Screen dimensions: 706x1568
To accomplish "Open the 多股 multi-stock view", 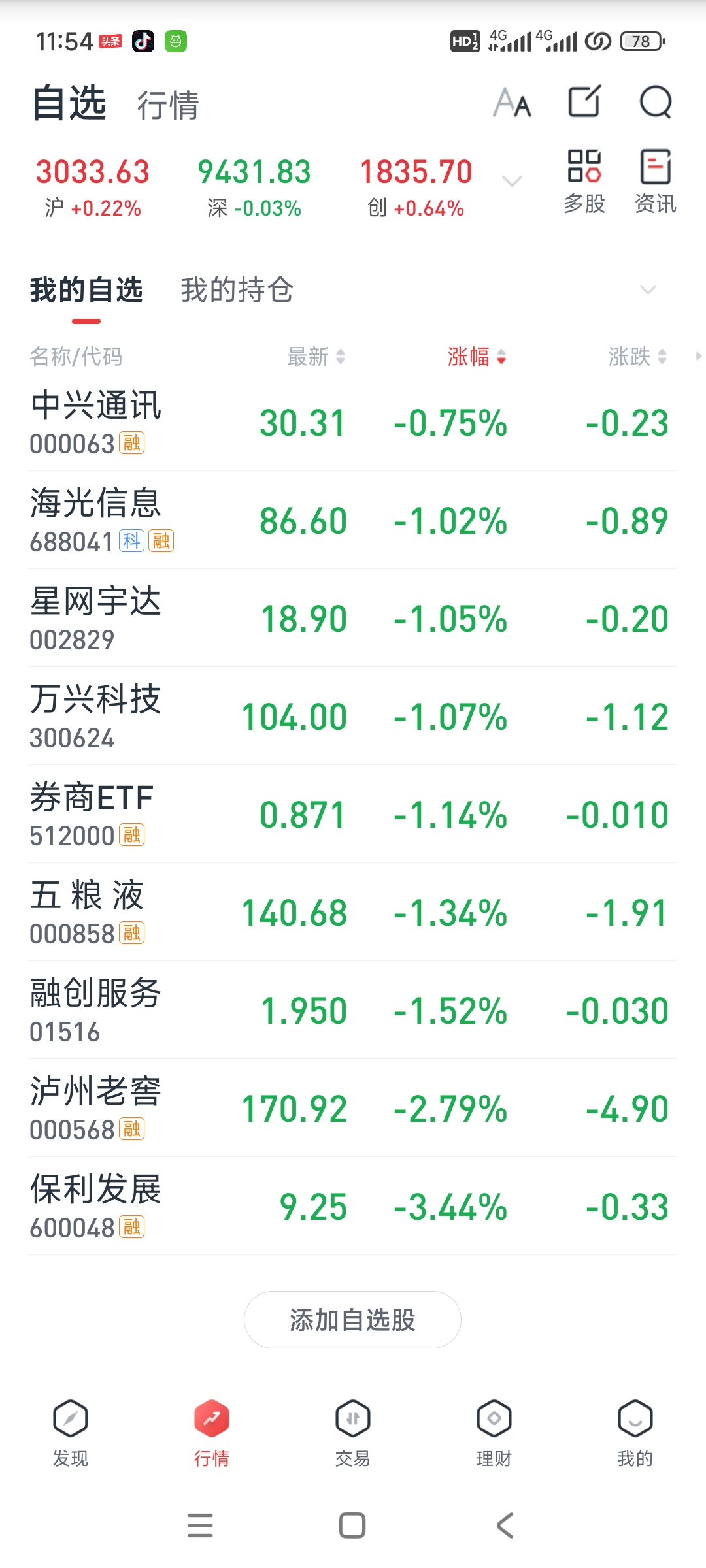I will point(584,181).
